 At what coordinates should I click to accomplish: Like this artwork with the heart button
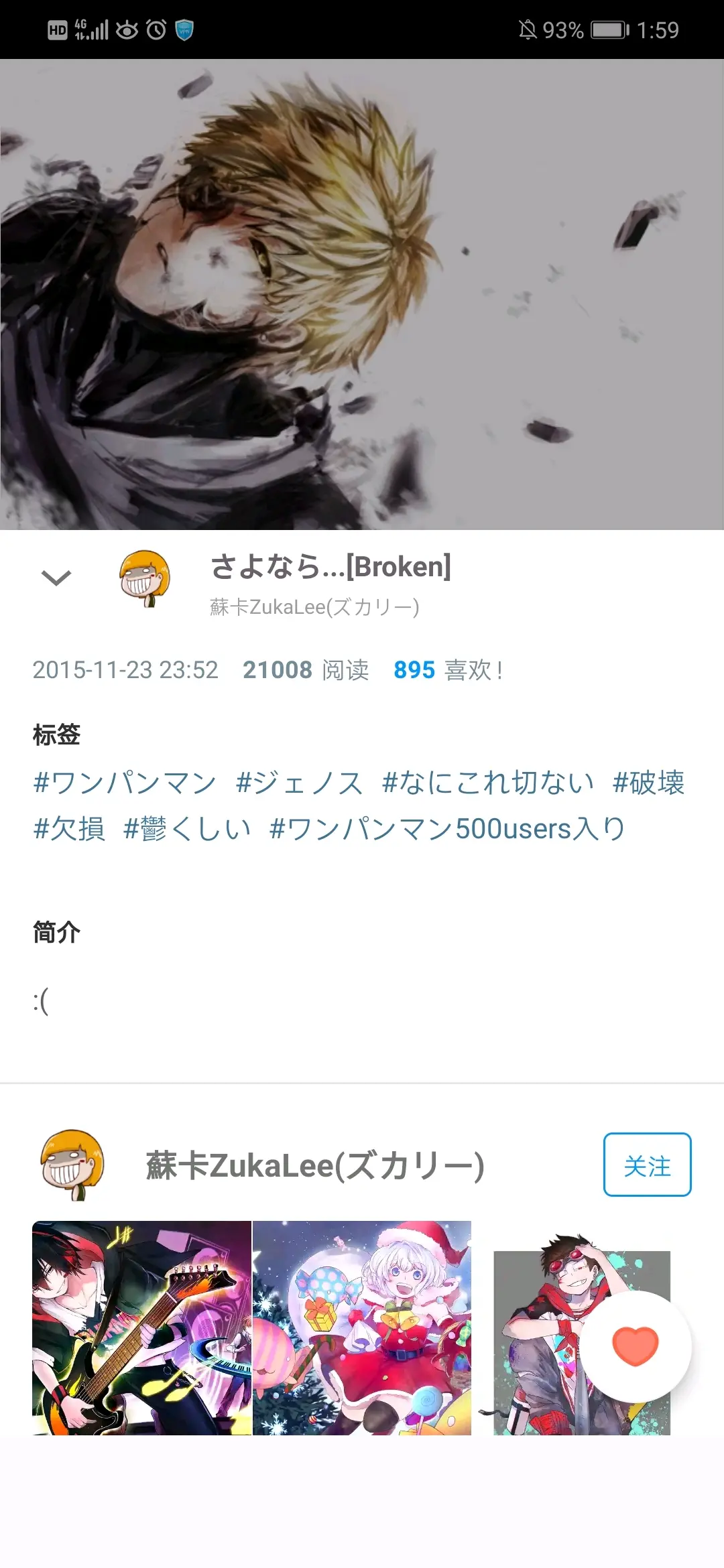point(636,1347)
